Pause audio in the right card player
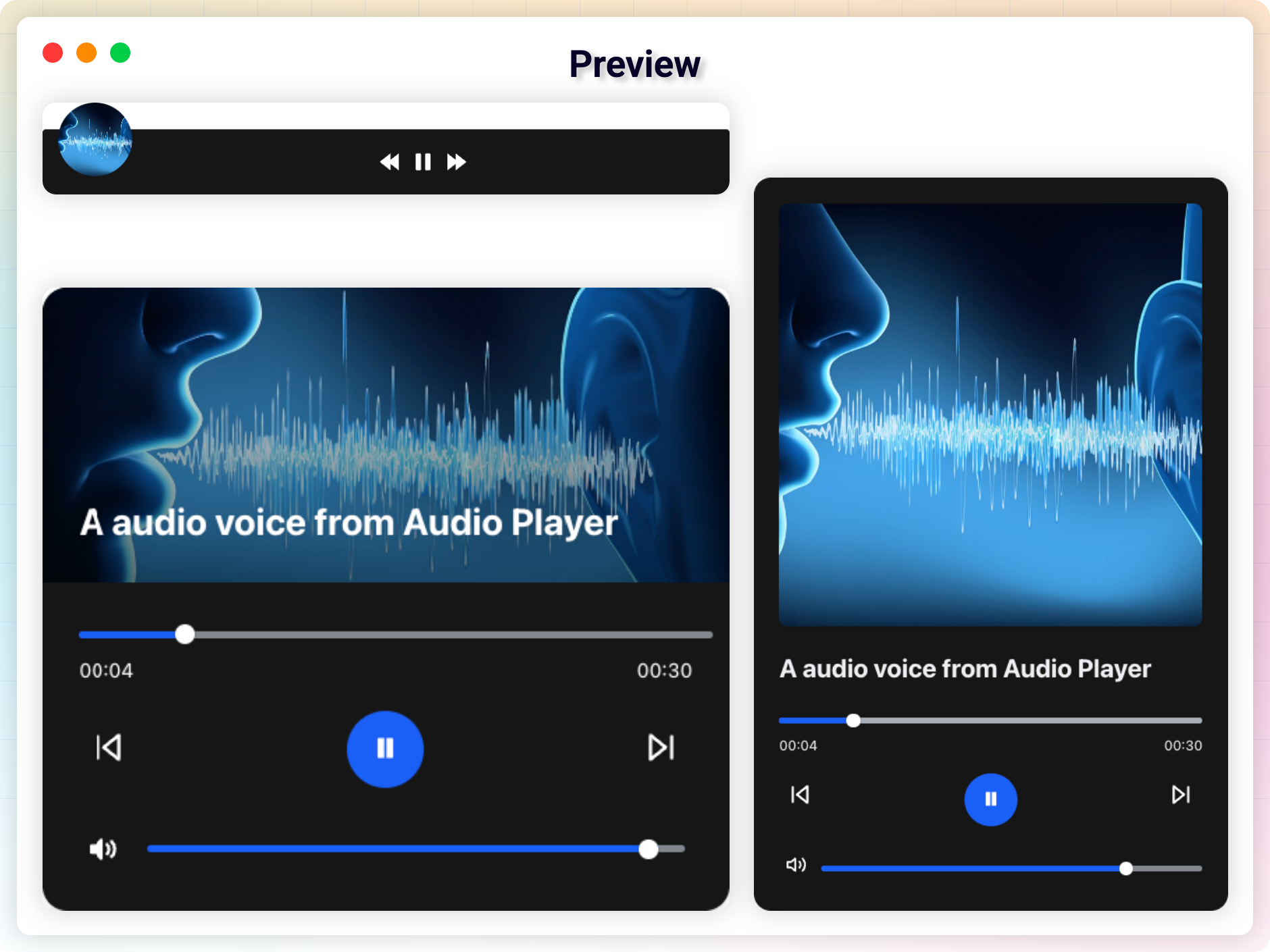This screenshot has height=952, width=1270. tap(990, 799)
